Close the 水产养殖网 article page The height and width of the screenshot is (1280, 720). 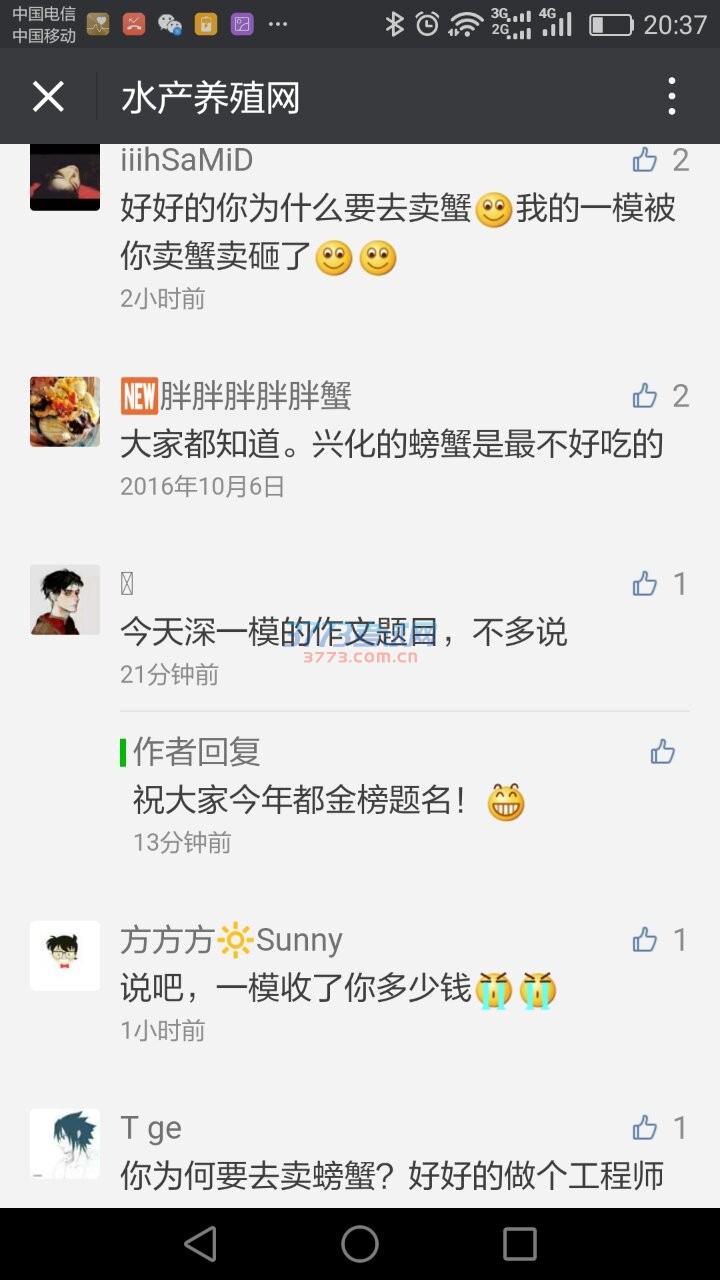pos(48,97)
